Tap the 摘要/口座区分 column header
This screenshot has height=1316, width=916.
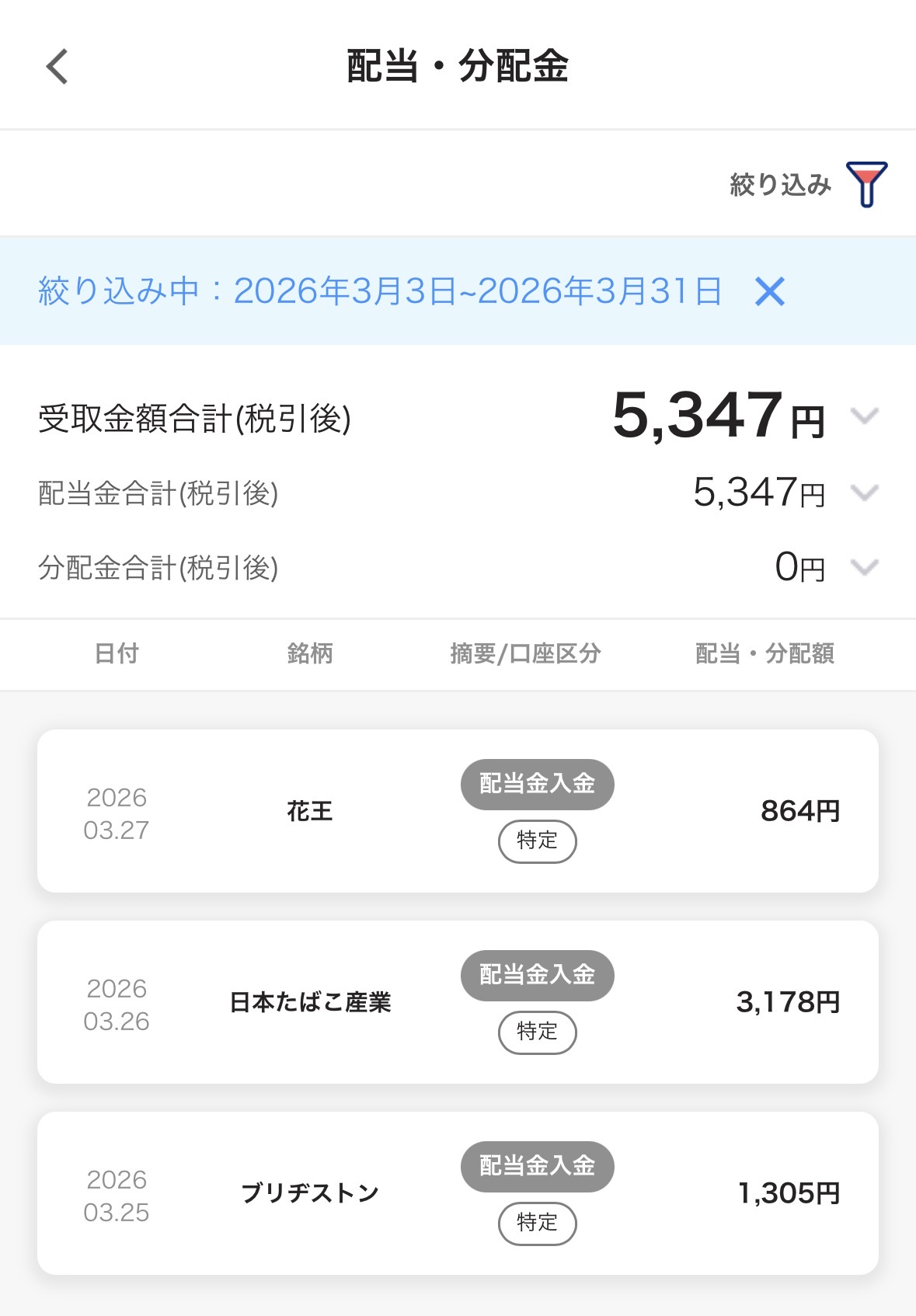[x=525, y=654]
